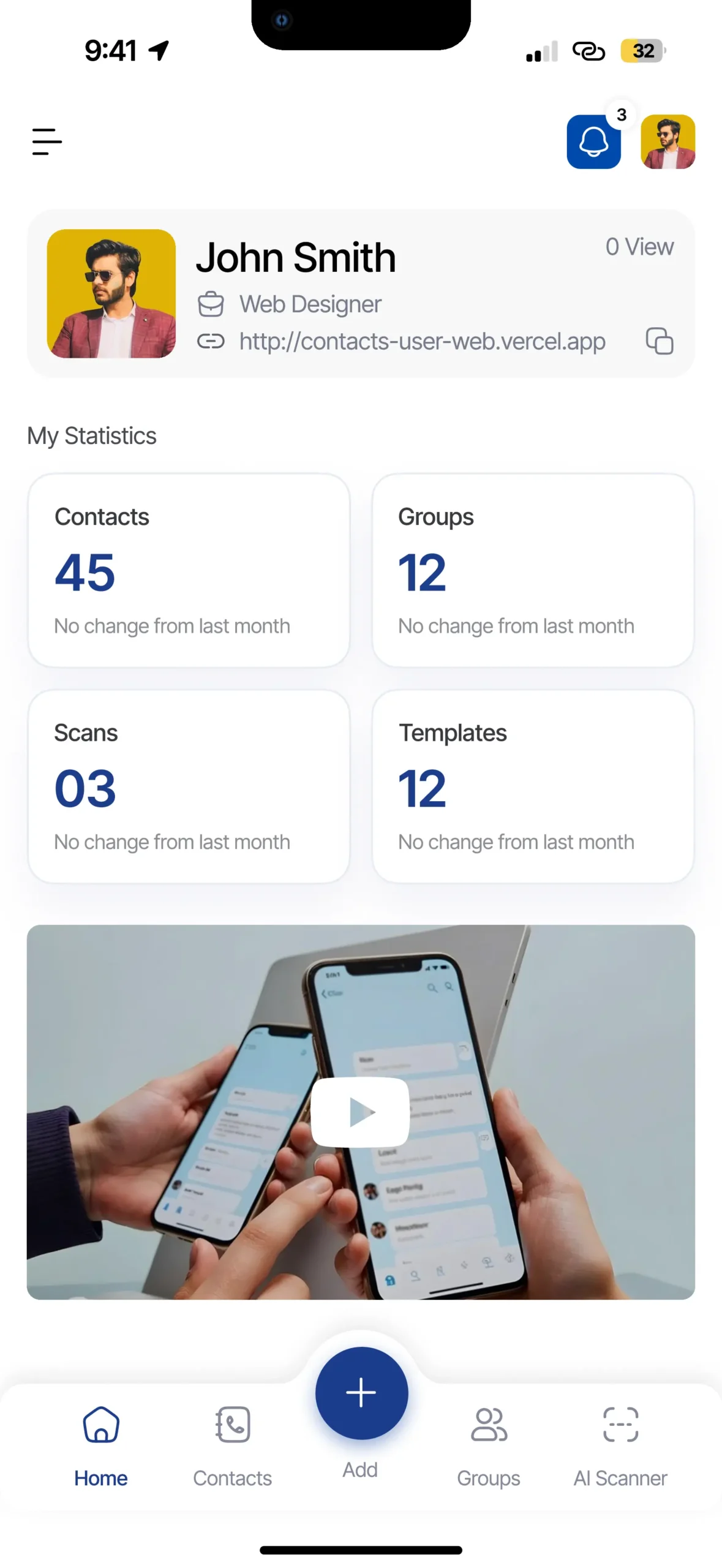Play the promo video
722x1568 pixels.
361,1111
